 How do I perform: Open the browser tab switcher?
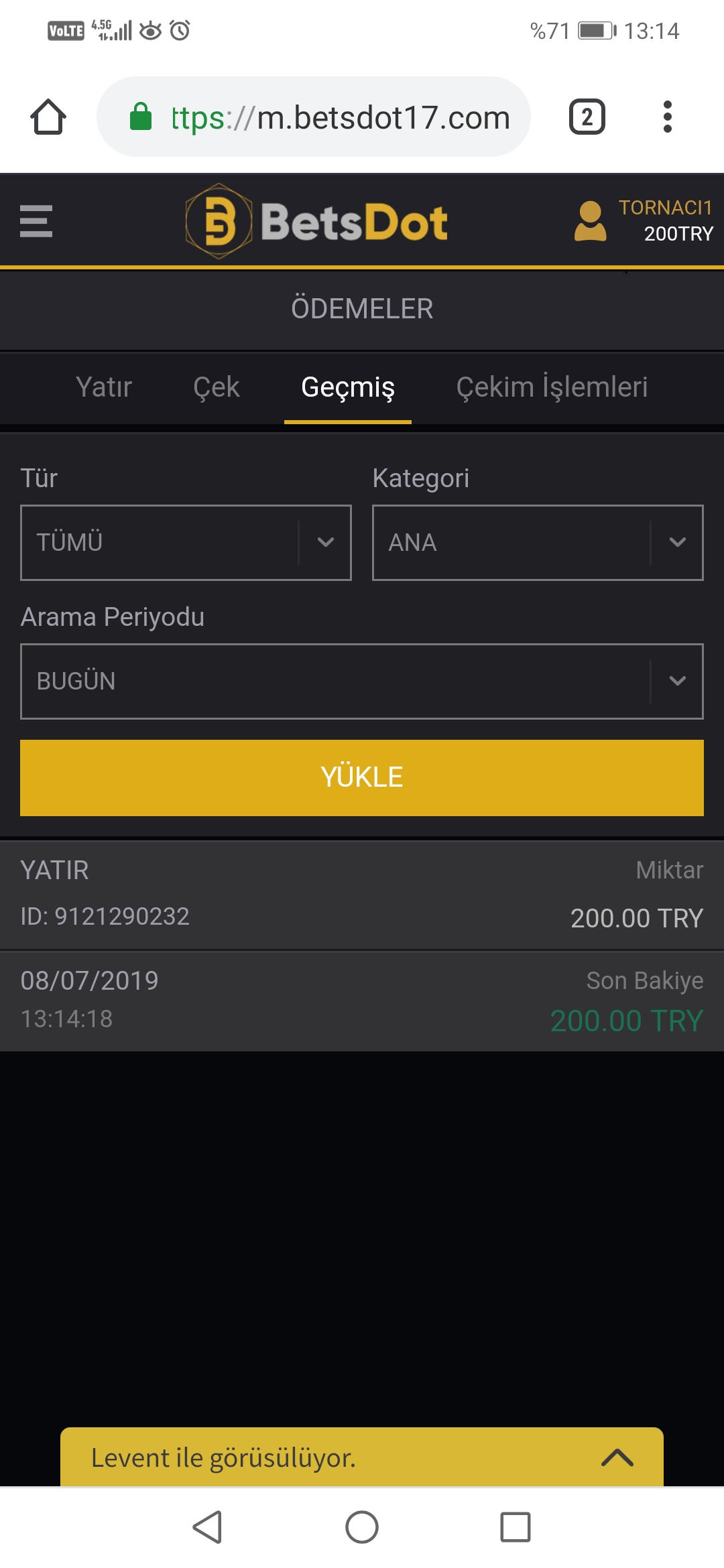587,117
